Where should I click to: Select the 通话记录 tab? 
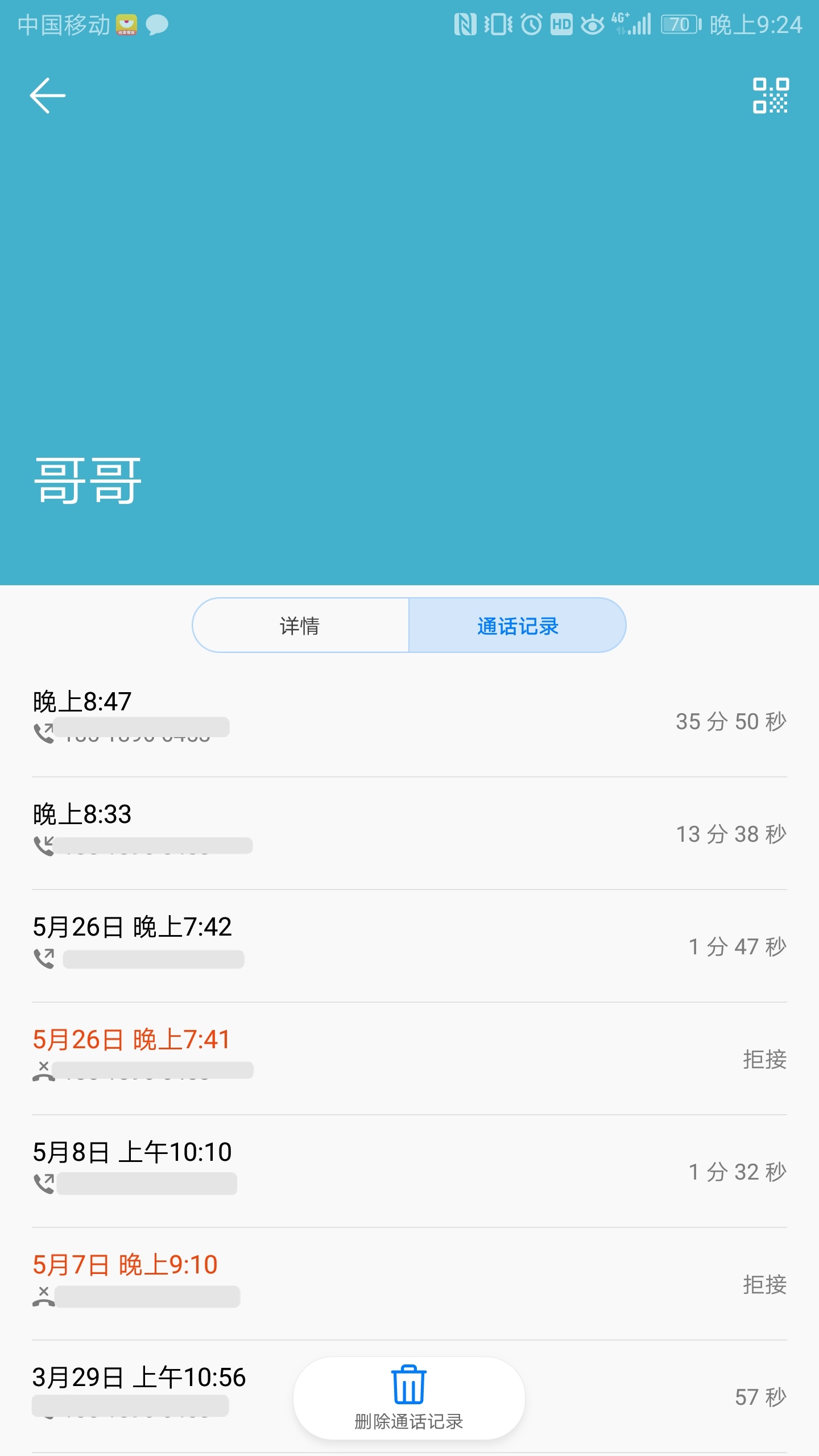(517, 626)
